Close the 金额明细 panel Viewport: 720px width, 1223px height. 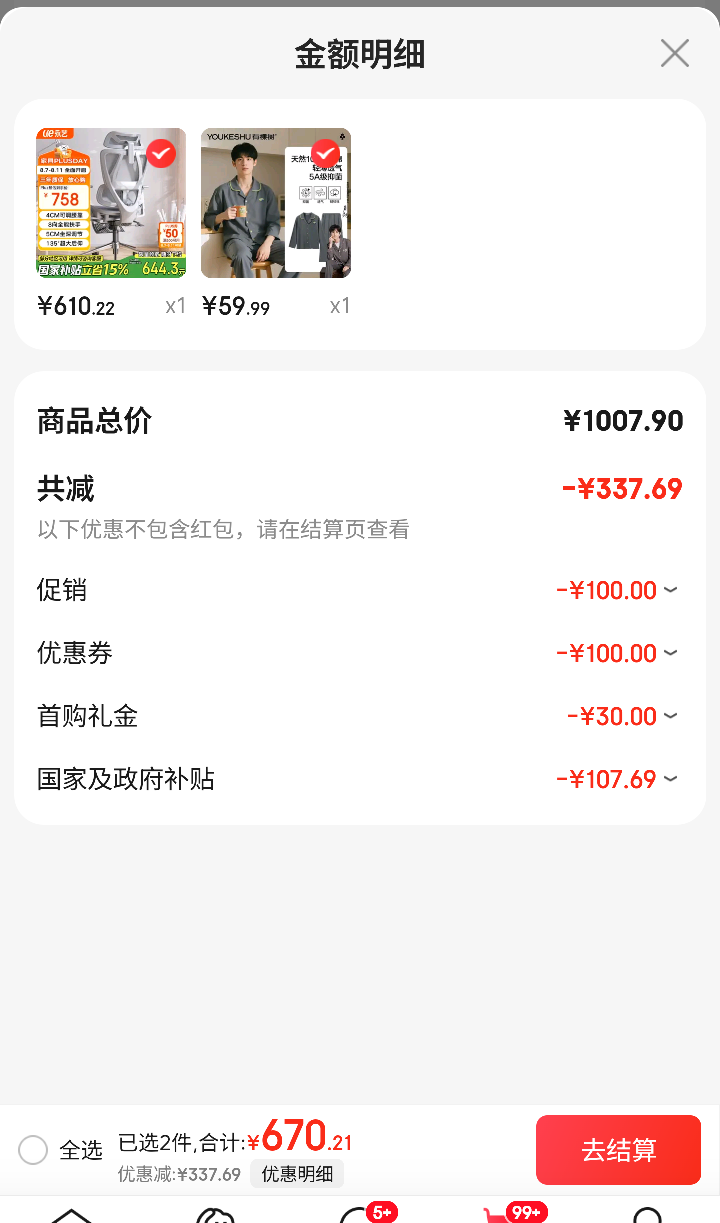[675, 54]
